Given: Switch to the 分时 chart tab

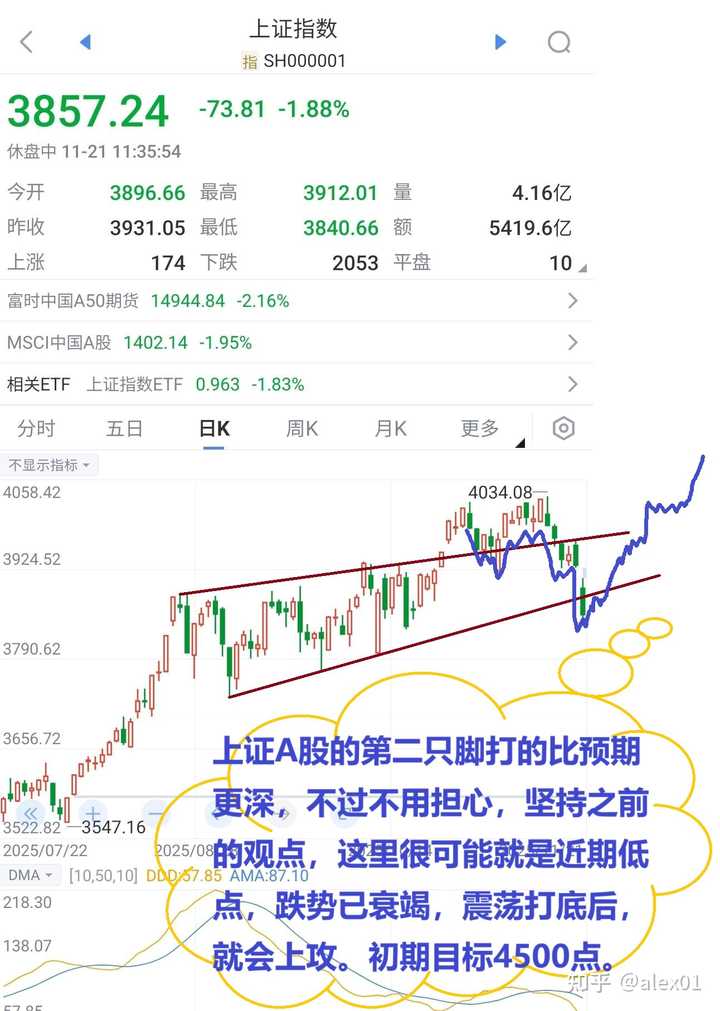Looking at the screenshot, I should tap(36, 429).
